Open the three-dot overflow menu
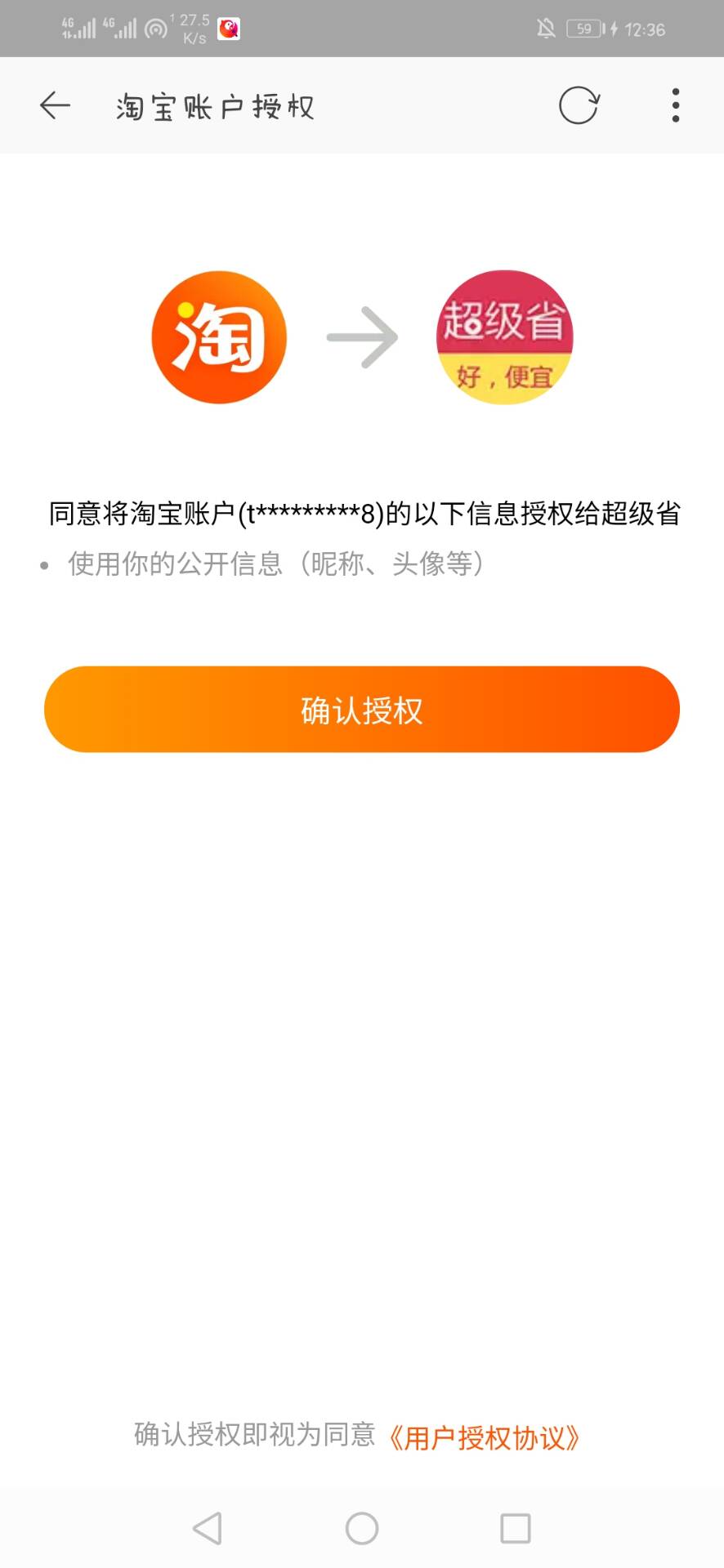Screen dimensions: 724x1568 (x=675, y=105)
